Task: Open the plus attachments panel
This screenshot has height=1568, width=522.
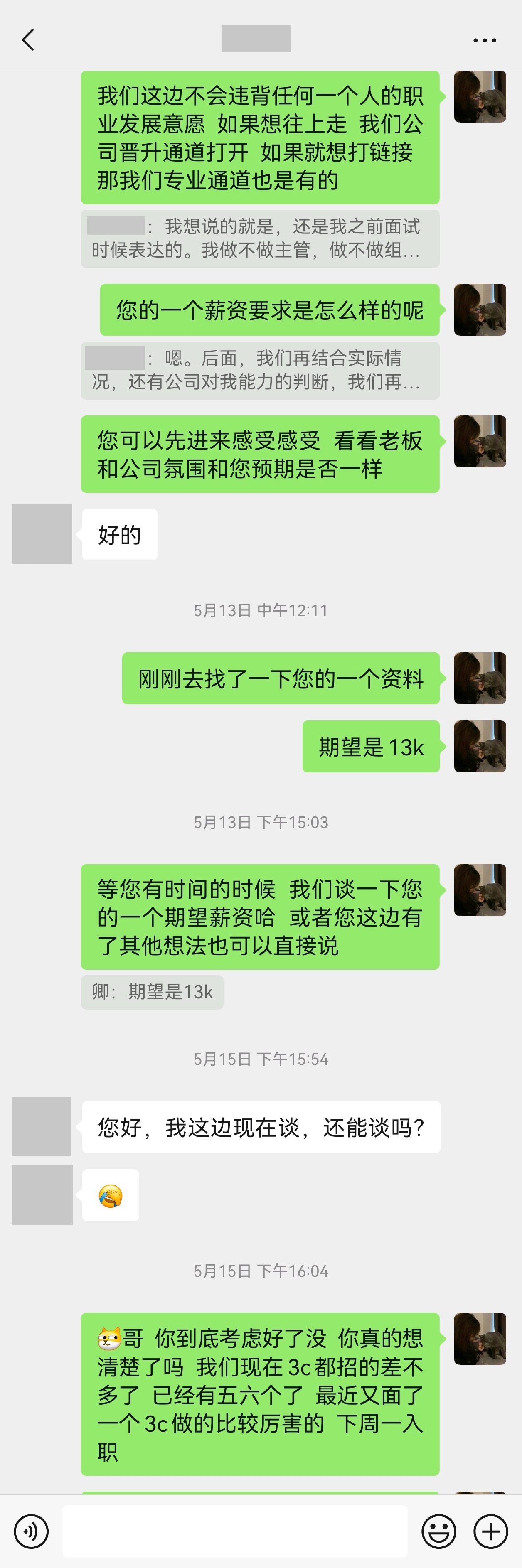Action: tap(491, 1531)
